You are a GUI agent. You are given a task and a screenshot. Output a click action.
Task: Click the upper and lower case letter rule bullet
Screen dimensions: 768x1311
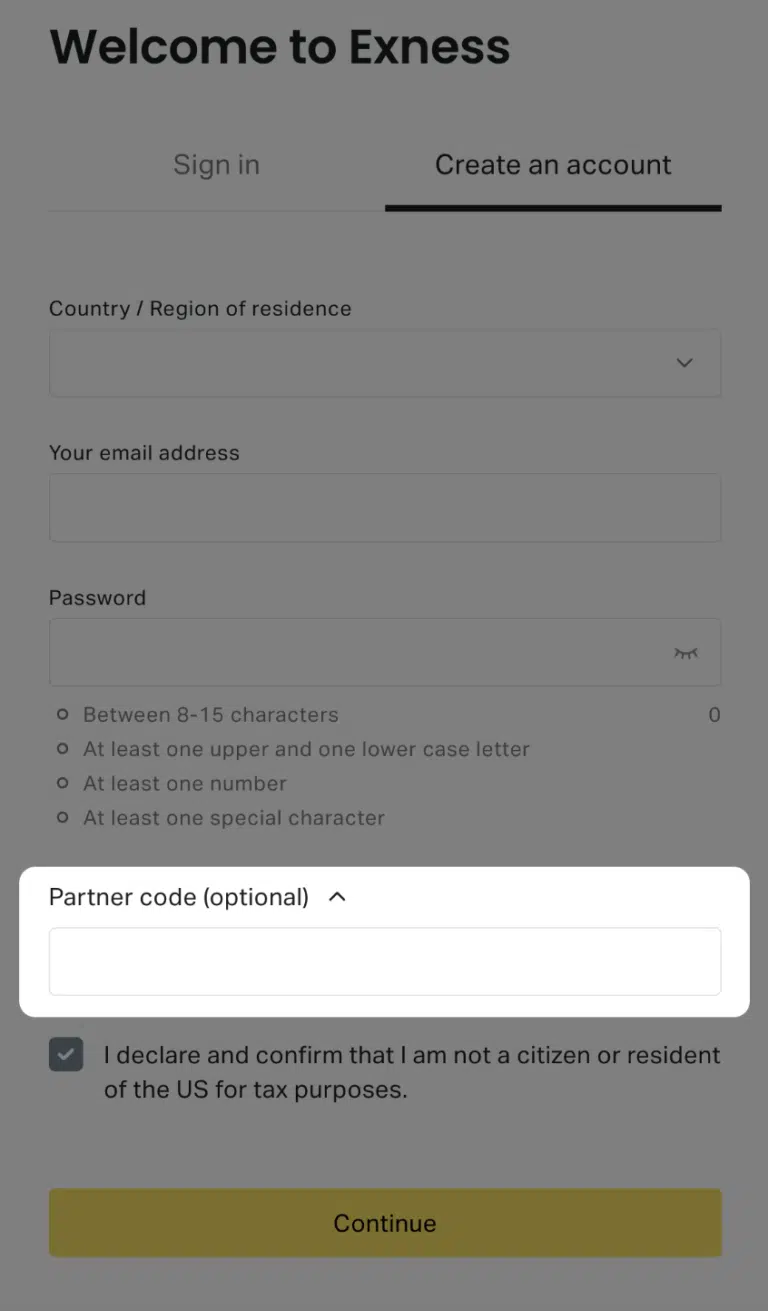coord(62,748)
